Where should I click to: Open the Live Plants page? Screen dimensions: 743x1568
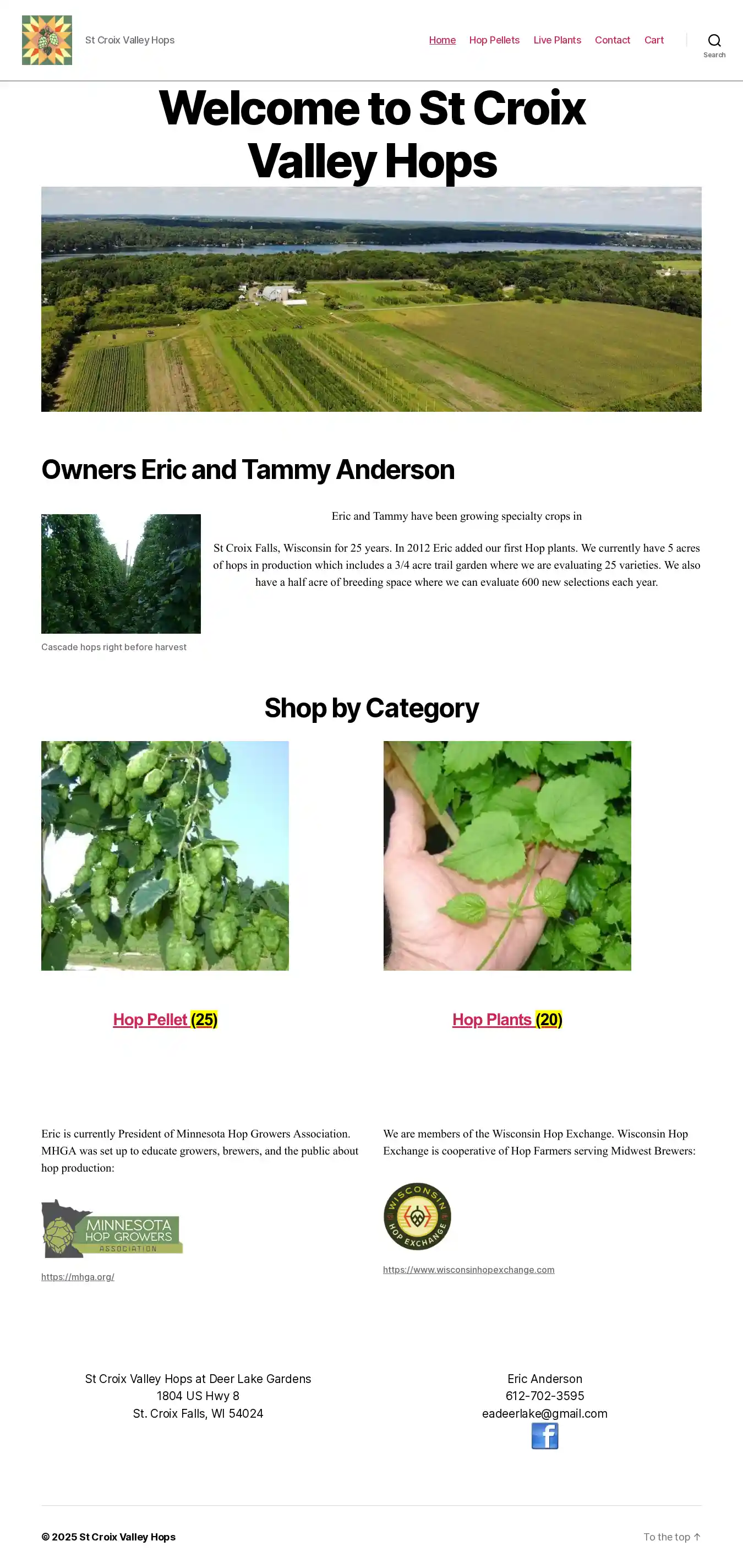click(x=557, y=40)
